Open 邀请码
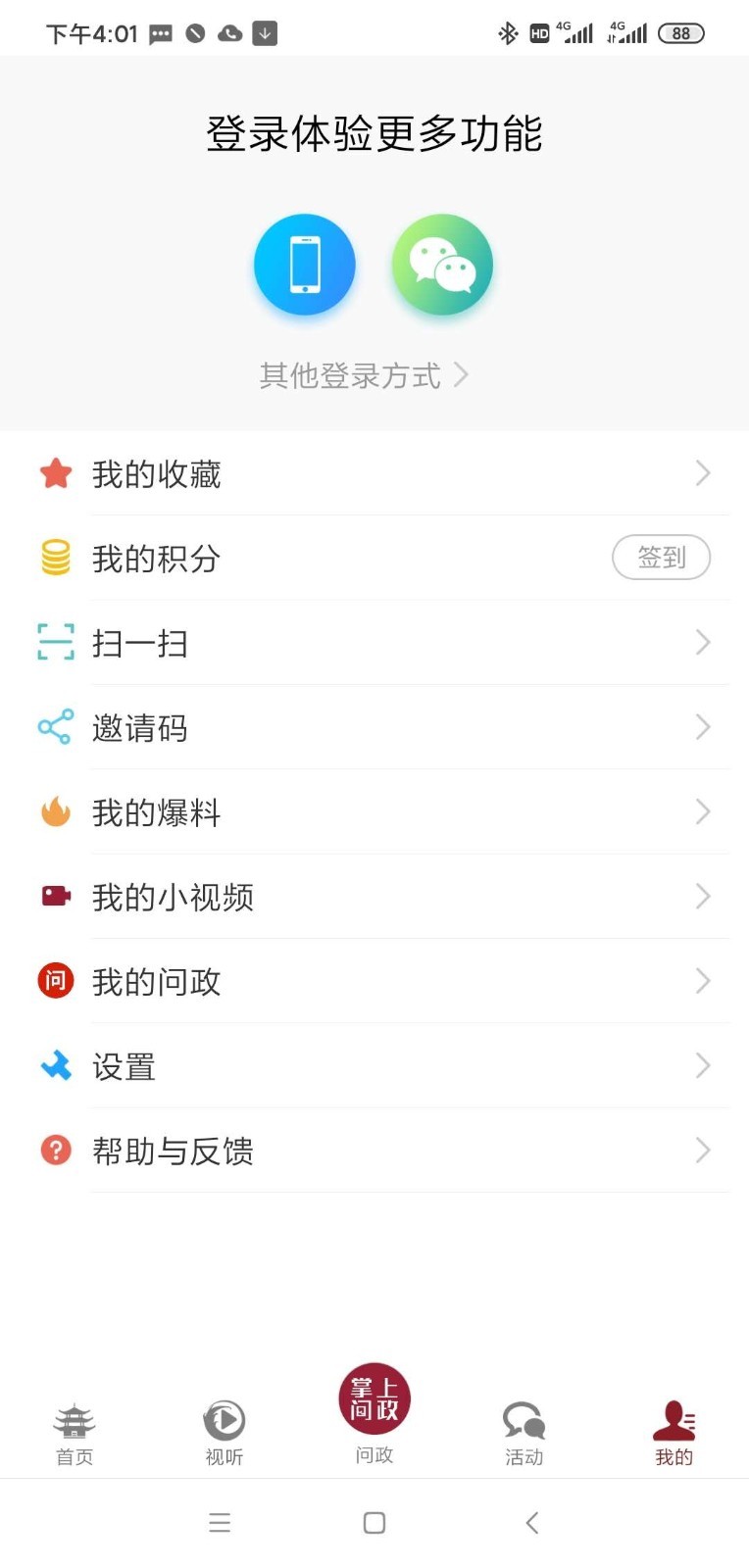The image size is (749, 1568). tap(374, 727)
